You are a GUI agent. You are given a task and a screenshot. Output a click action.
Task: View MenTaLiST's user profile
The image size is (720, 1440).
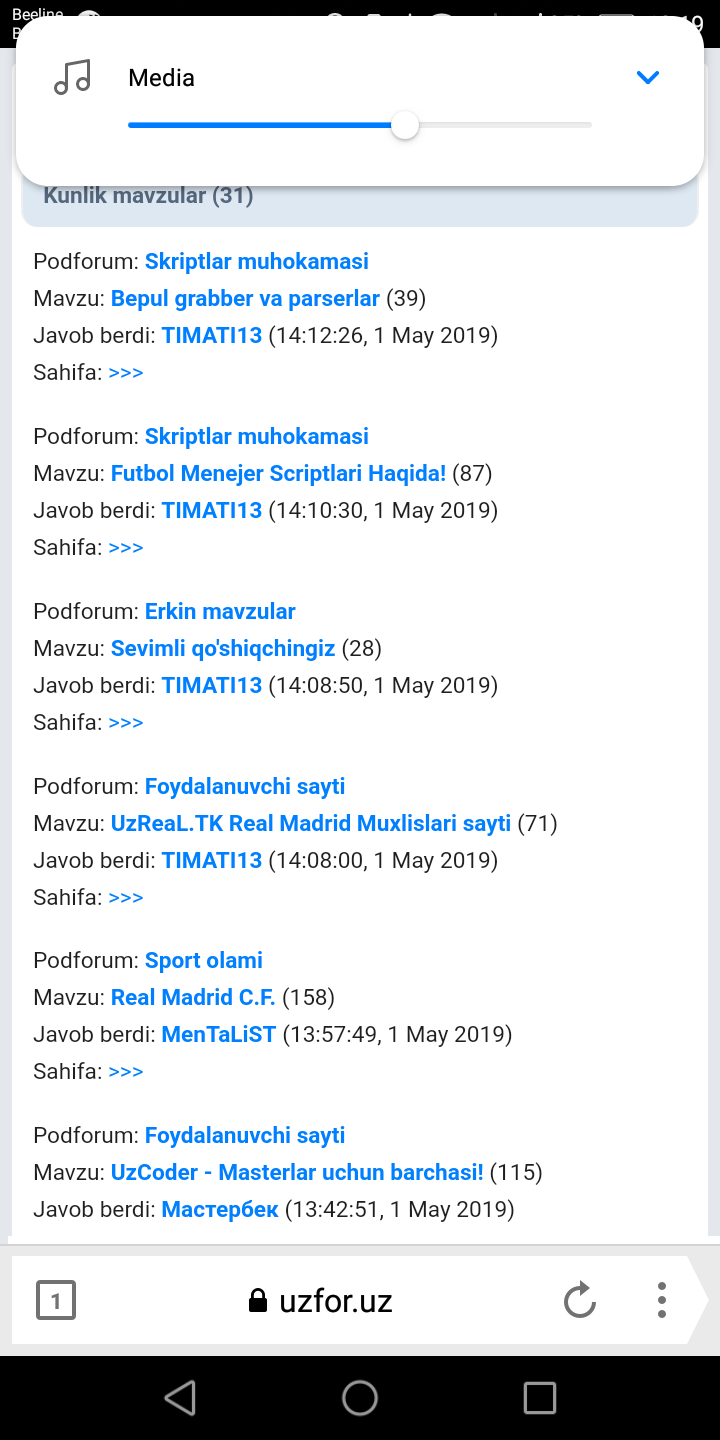pyautogui.click(x=218, y=1034)
